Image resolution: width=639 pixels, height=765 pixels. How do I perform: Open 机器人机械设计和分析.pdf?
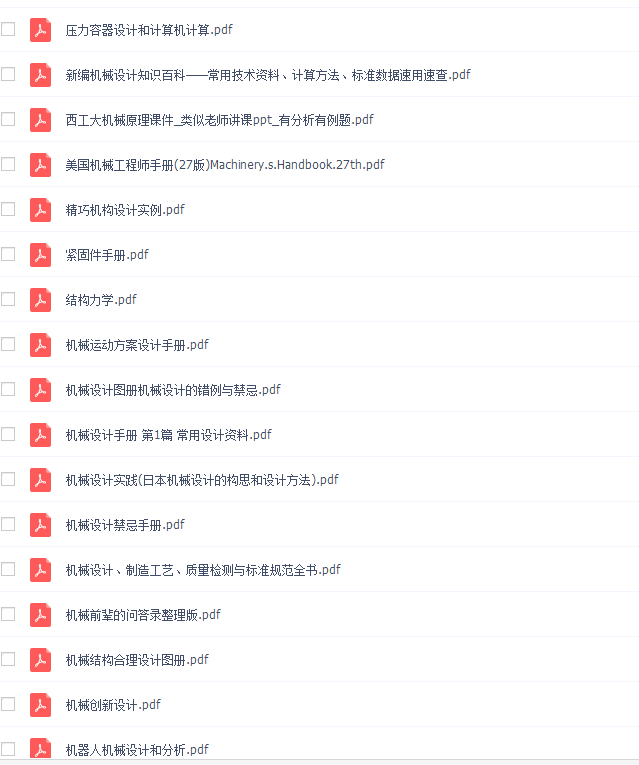pyautogui.click(x=137, y=749)
